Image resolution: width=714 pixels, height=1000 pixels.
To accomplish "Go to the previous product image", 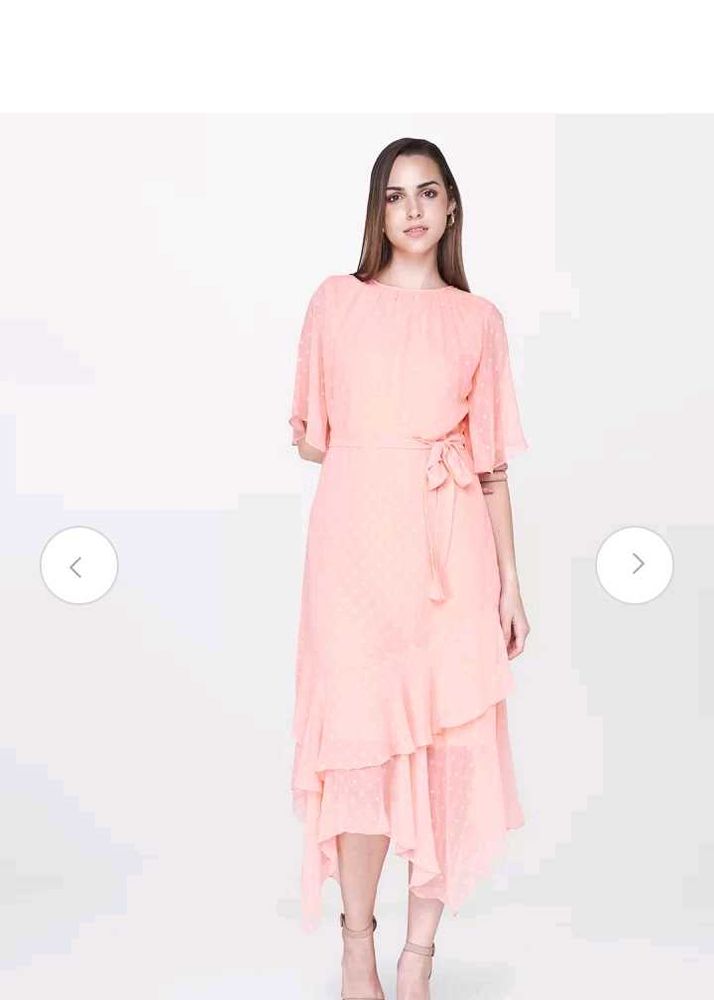I will pos(79,566).
